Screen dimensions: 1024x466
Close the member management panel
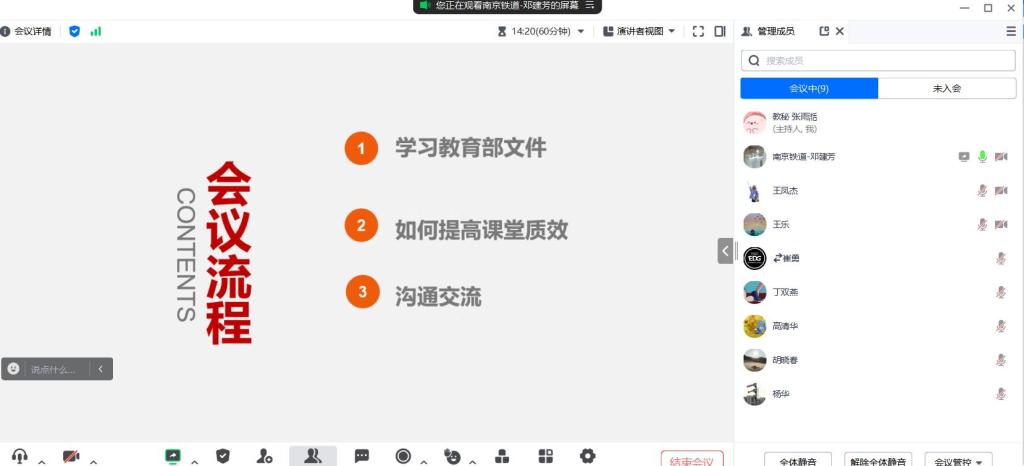[x=840, y=31]
